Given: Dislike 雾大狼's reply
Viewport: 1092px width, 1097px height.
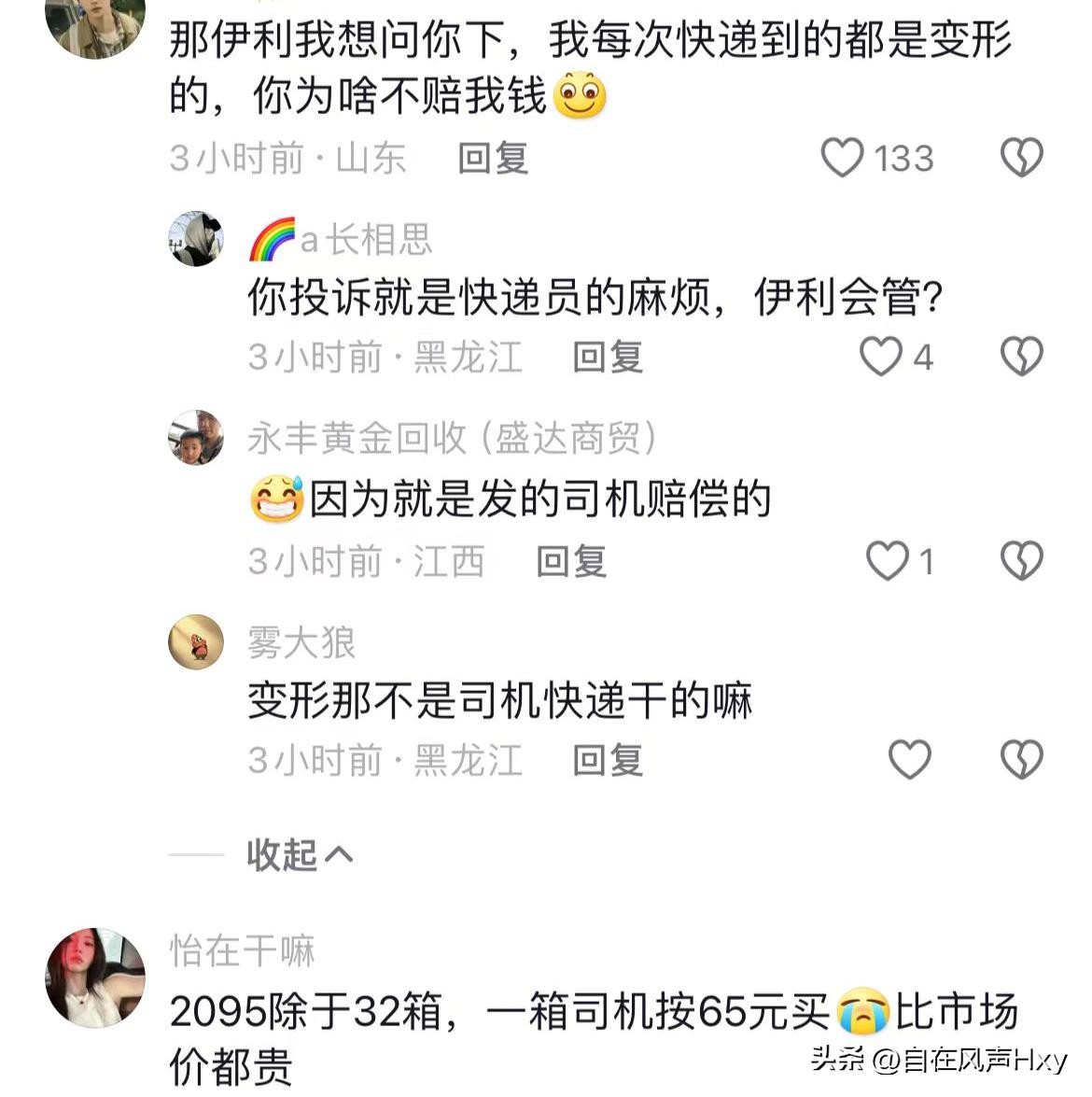Looking at the screenshot, I should coord(1021,760).
